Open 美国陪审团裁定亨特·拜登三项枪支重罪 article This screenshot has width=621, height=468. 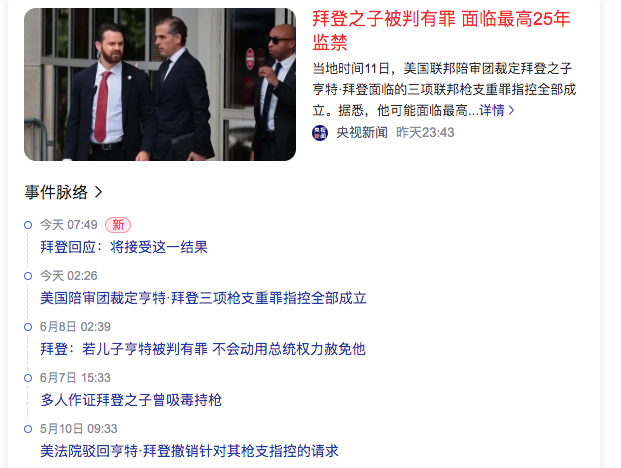203,298
